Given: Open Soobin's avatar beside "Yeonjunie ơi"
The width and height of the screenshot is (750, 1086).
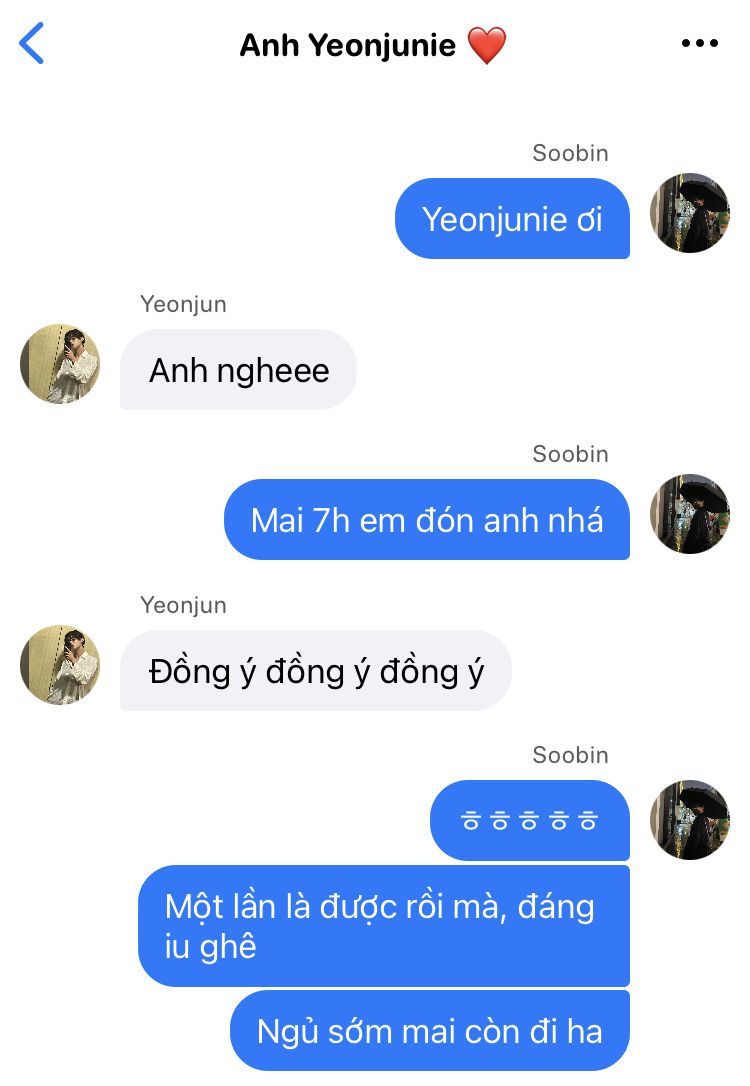Looking at the screenshot, I should click(690, 213).
